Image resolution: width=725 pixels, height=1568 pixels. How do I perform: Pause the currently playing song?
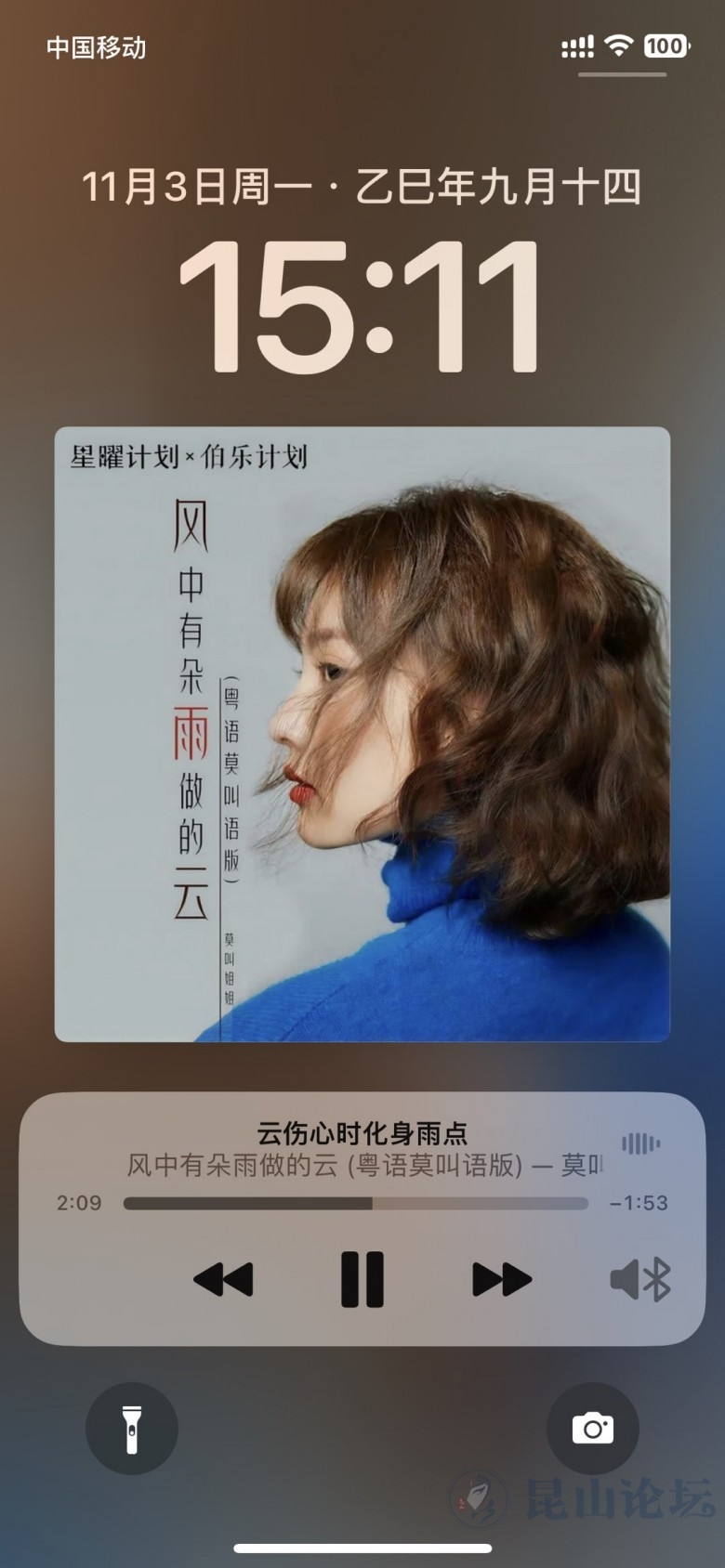tap(362, 1279)
